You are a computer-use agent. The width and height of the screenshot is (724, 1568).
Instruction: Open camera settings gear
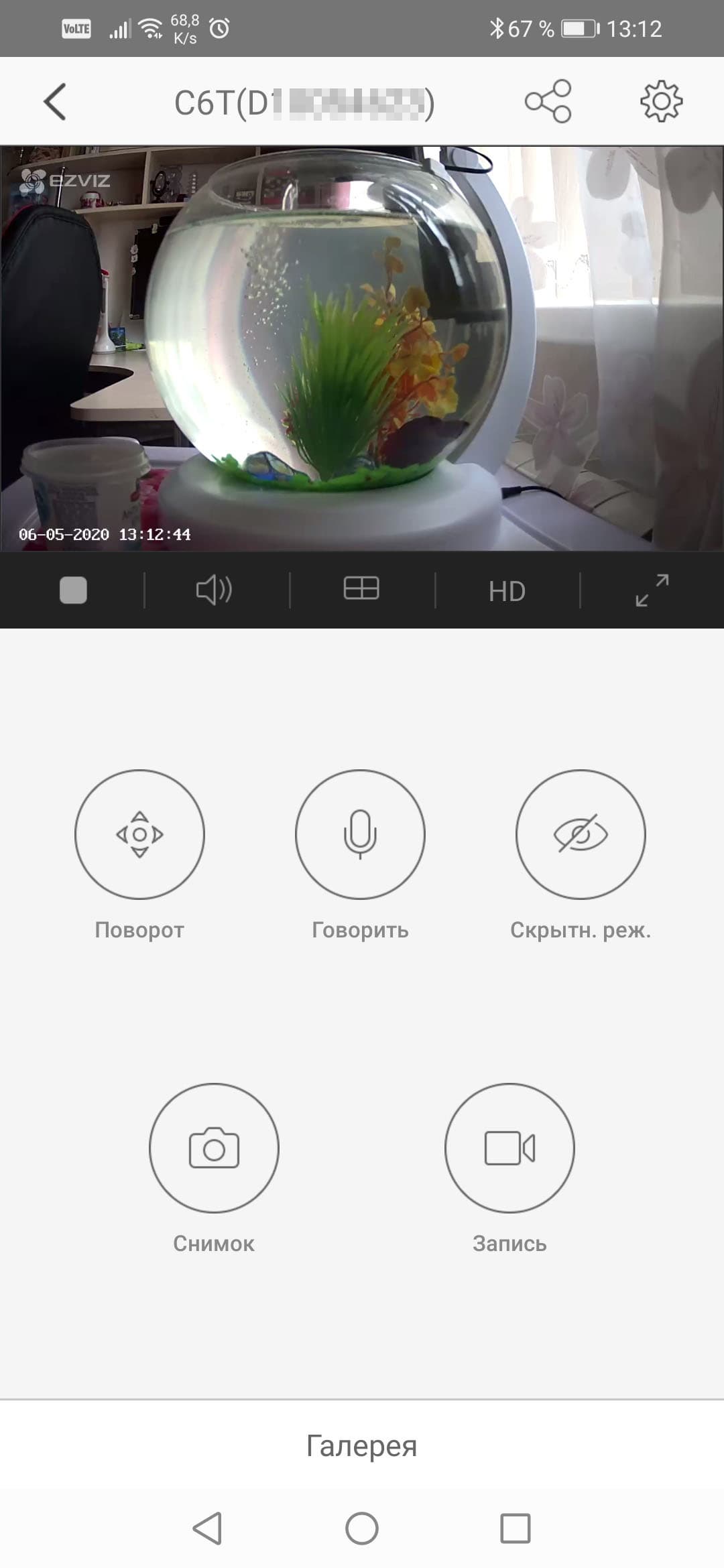[x=661, y=101]
